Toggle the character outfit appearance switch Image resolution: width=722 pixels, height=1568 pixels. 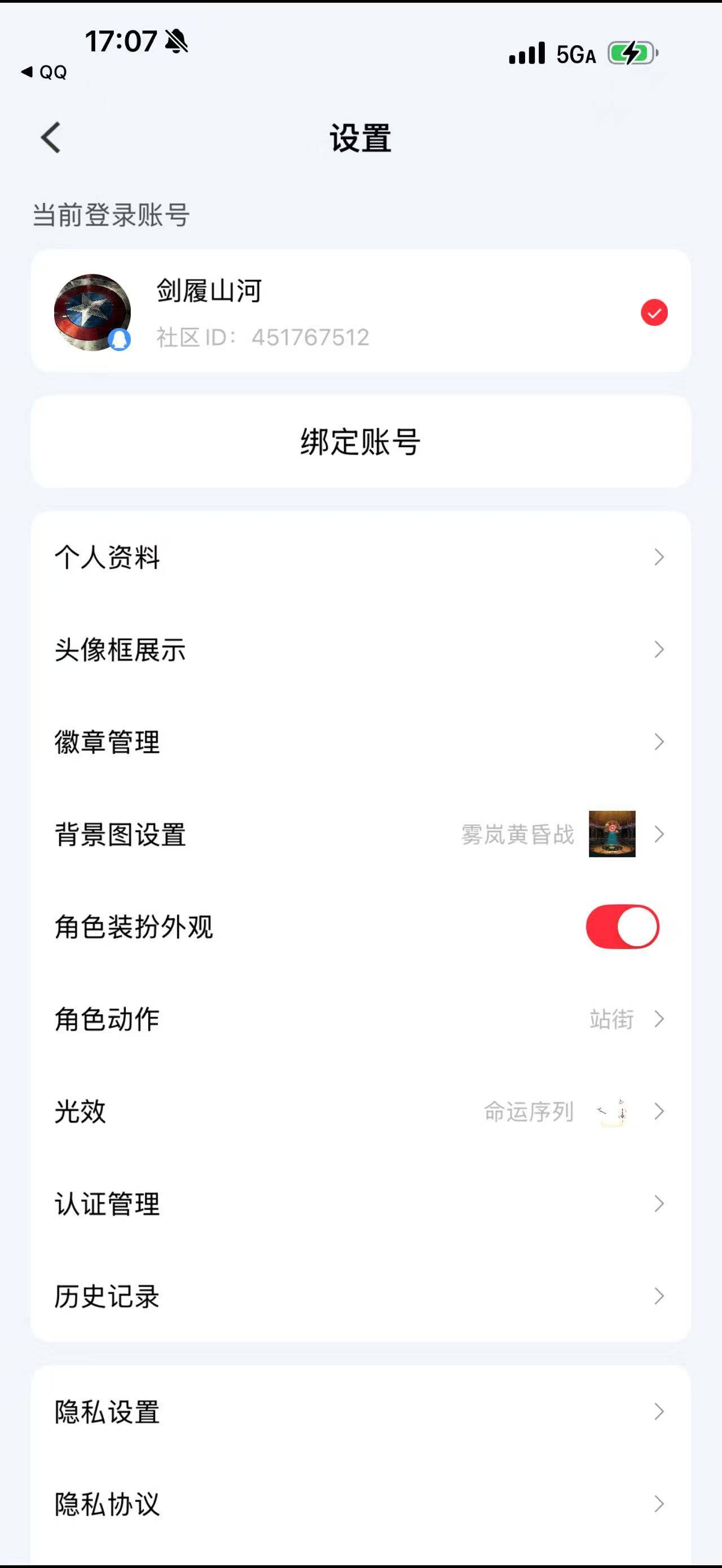(622, 926)
